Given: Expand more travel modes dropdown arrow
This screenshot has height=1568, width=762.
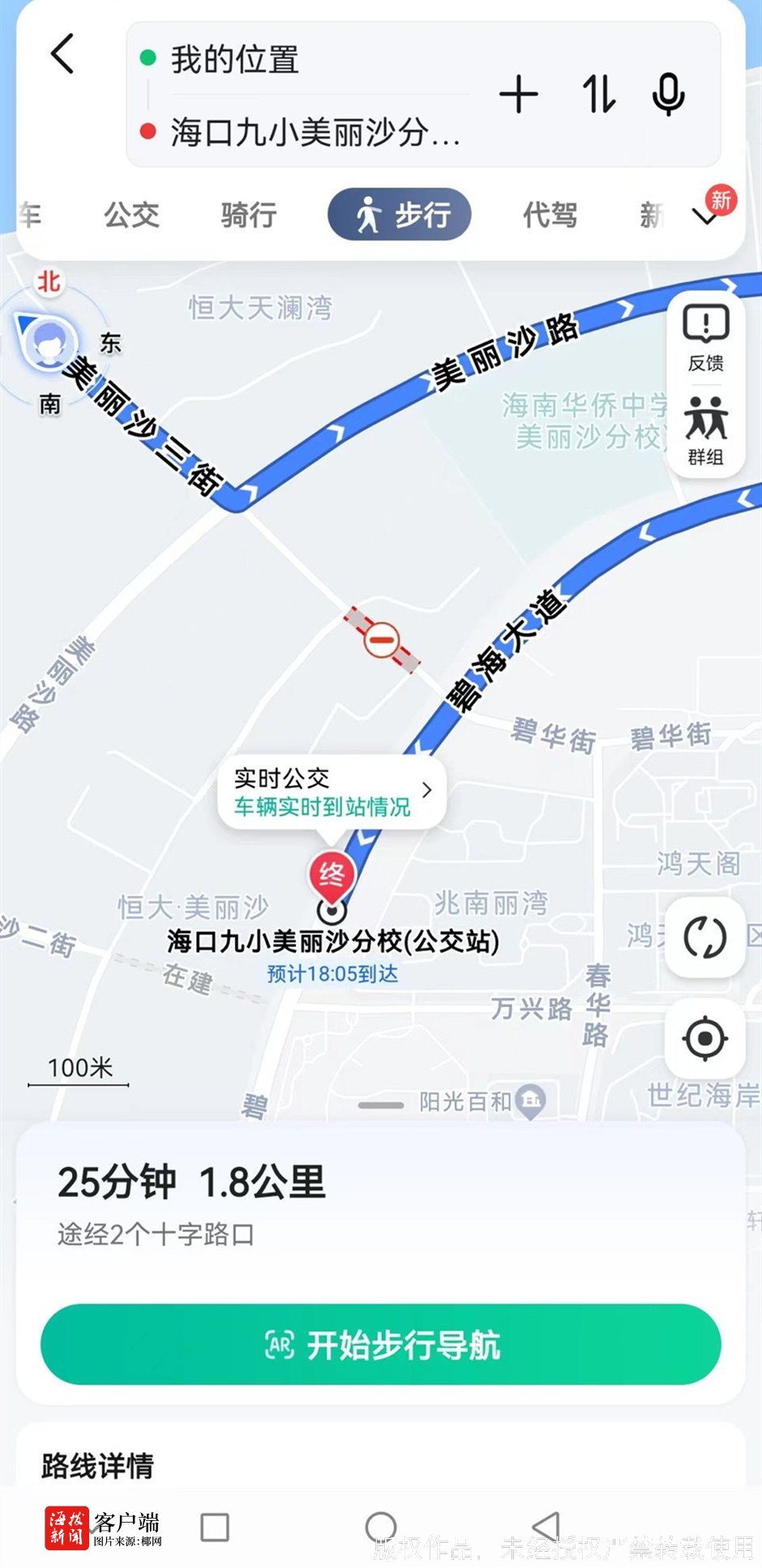Looking at the screenshot, I should 705,217.
